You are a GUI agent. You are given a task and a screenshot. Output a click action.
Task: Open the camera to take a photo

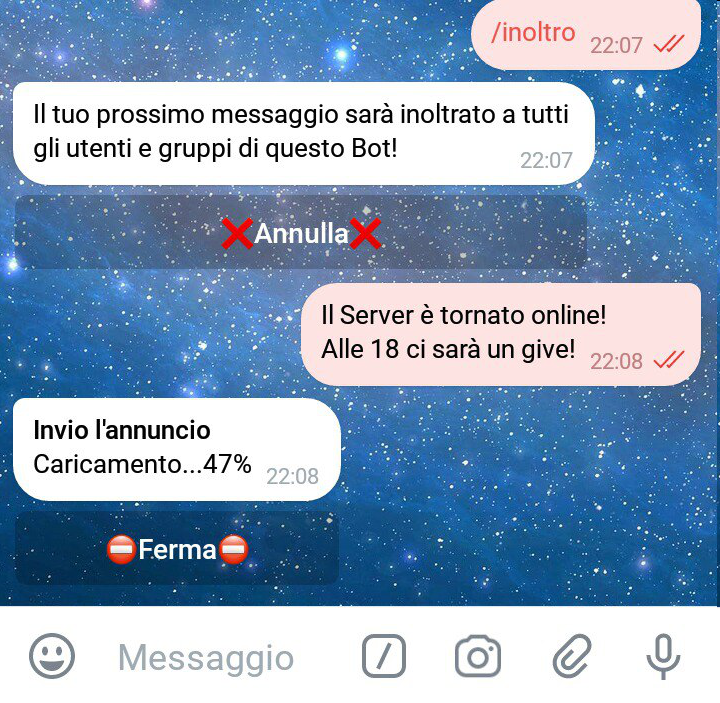click(x=477, y=657)
